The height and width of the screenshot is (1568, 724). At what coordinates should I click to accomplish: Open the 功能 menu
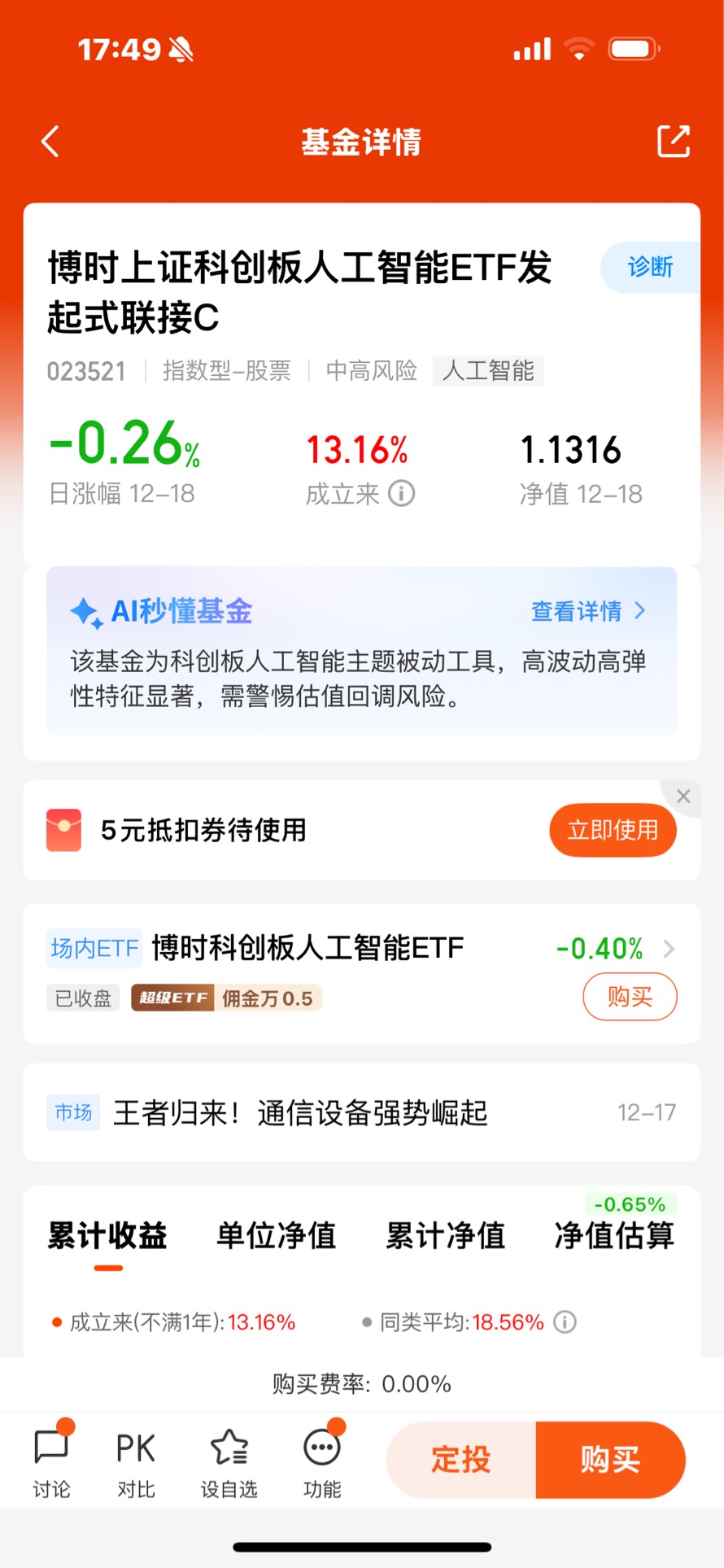tap(322, 1462)
